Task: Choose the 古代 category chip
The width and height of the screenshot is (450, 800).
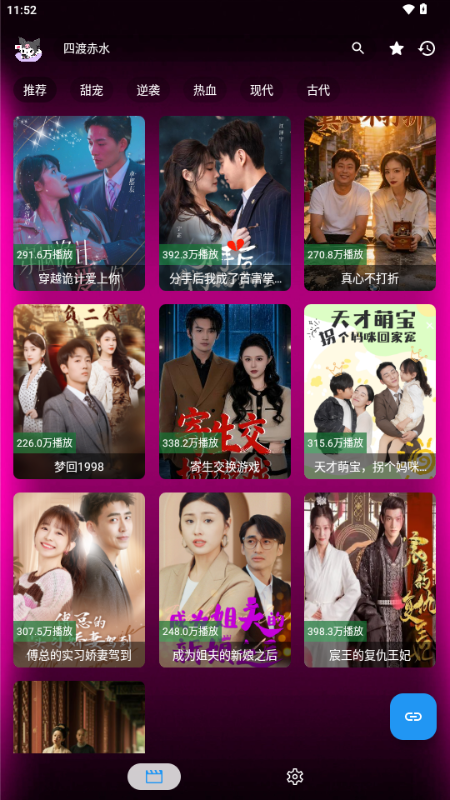Action: coord(318,90)
